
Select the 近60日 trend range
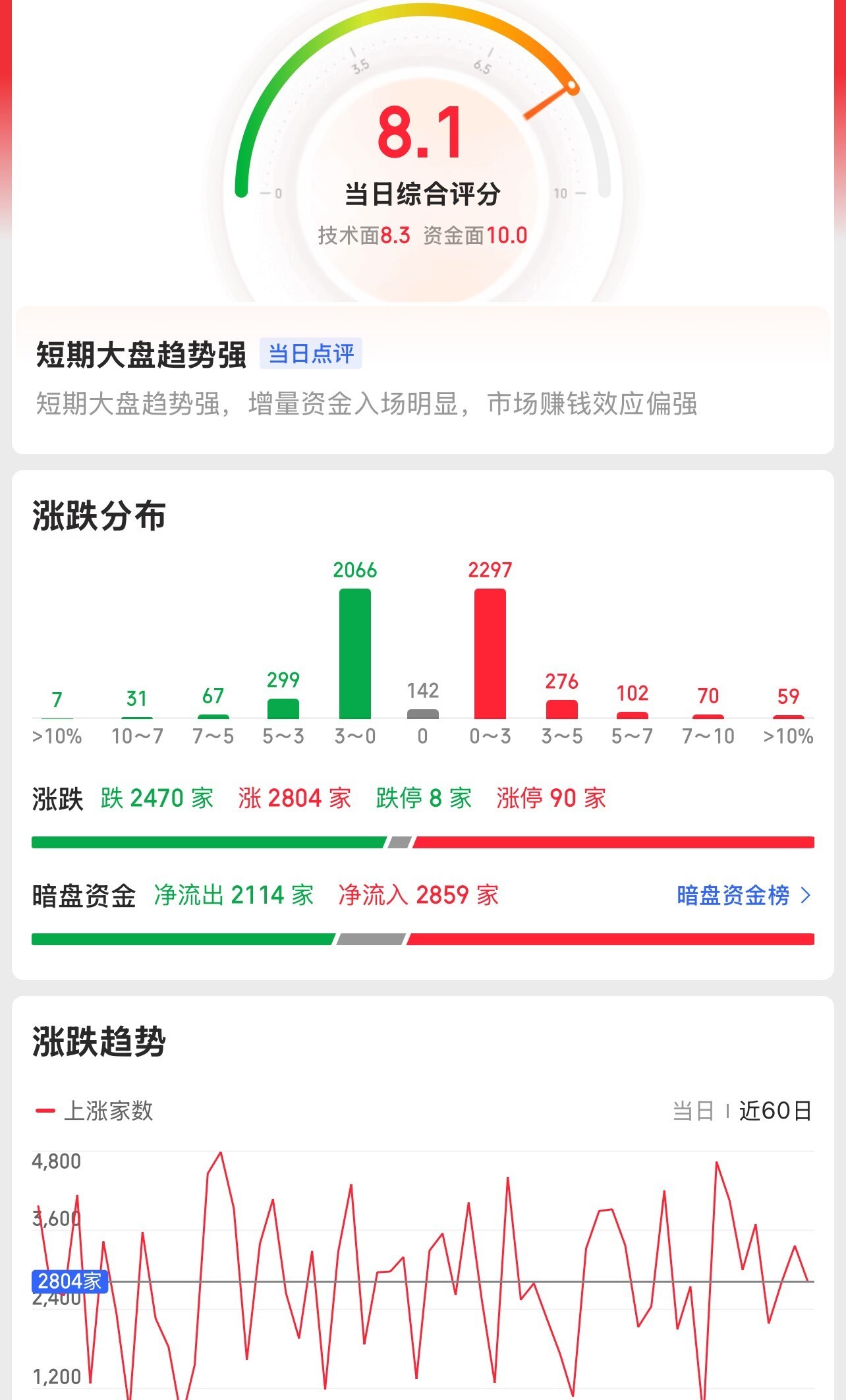pyautogui.click(x=775, y=1111)
